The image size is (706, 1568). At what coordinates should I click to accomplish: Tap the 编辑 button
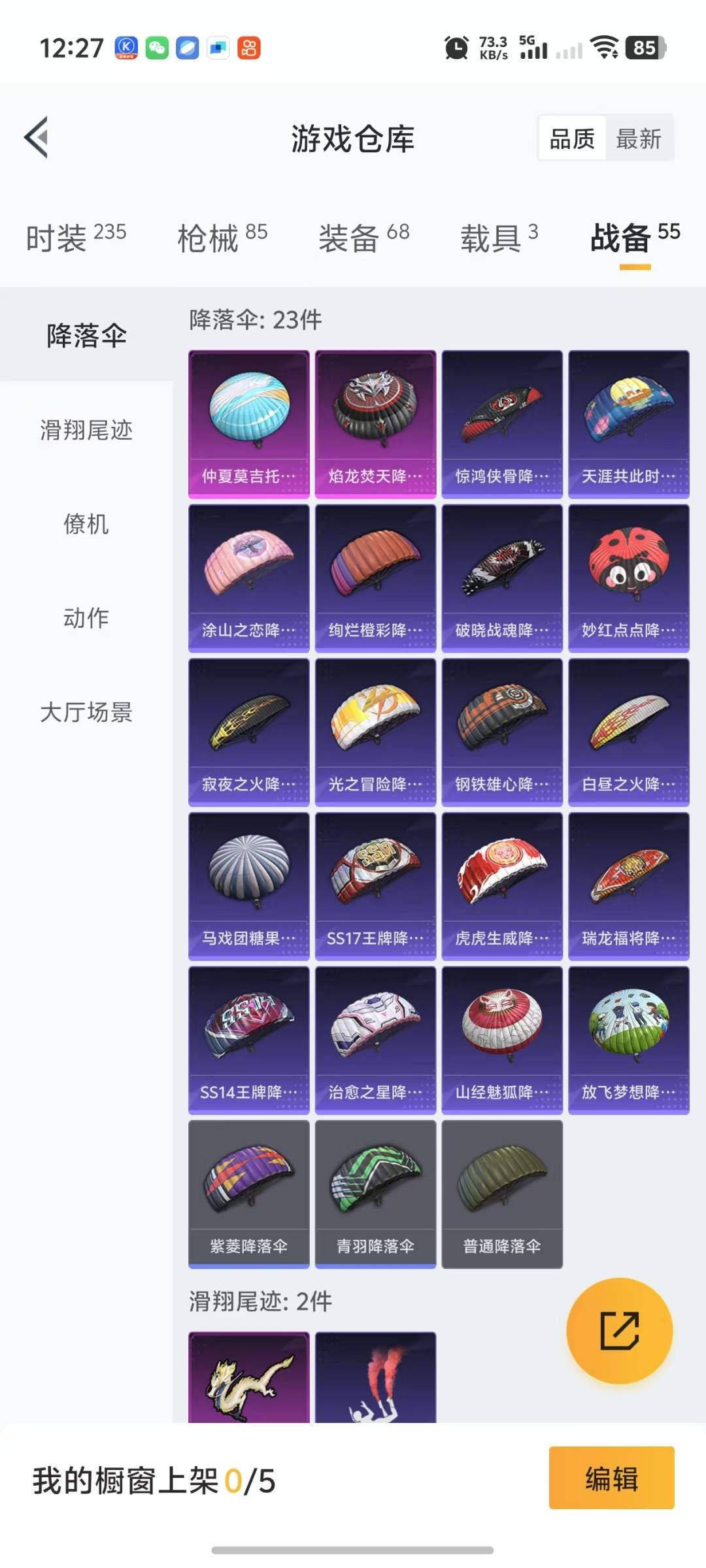612,1478
